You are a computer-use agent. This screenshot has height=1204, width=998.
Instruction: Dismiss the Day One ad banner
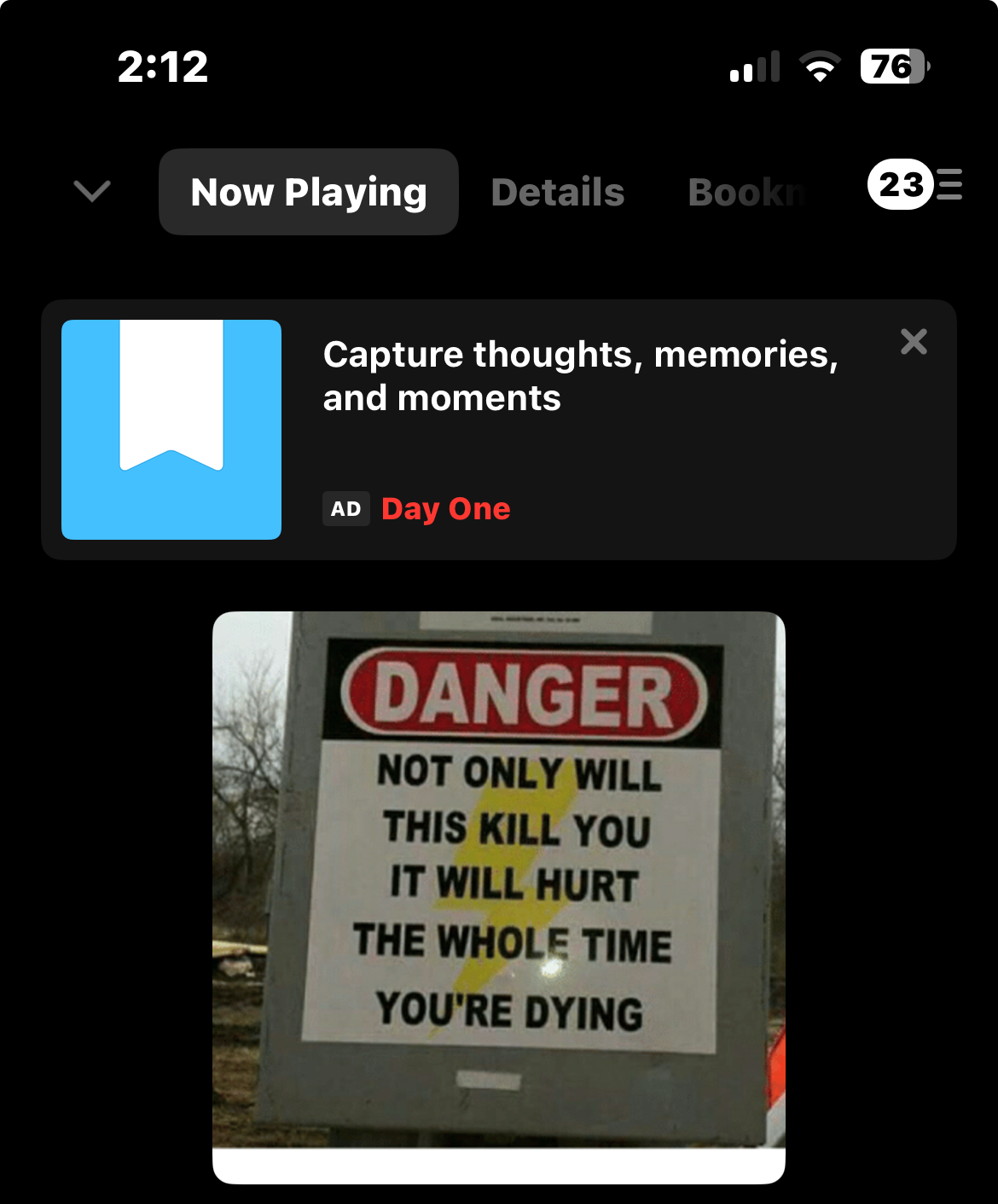pyautogui.click(x=914, y=342)
